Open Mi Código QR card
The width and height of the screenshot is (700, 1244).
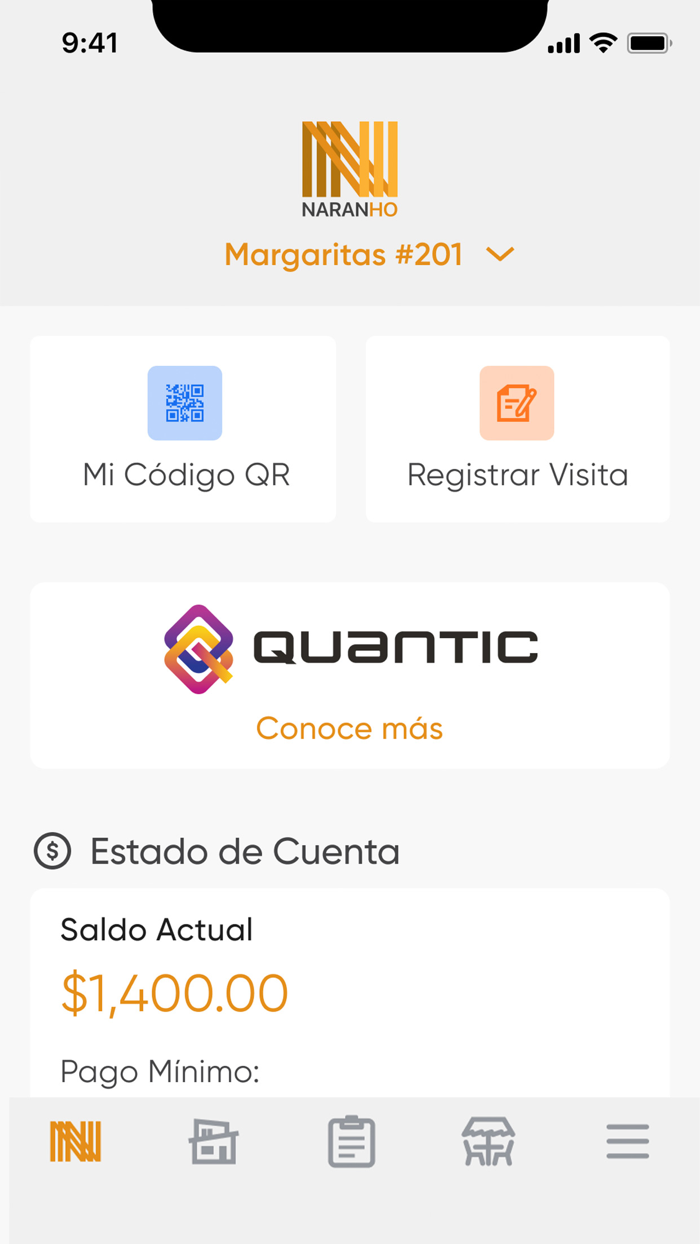184,429
